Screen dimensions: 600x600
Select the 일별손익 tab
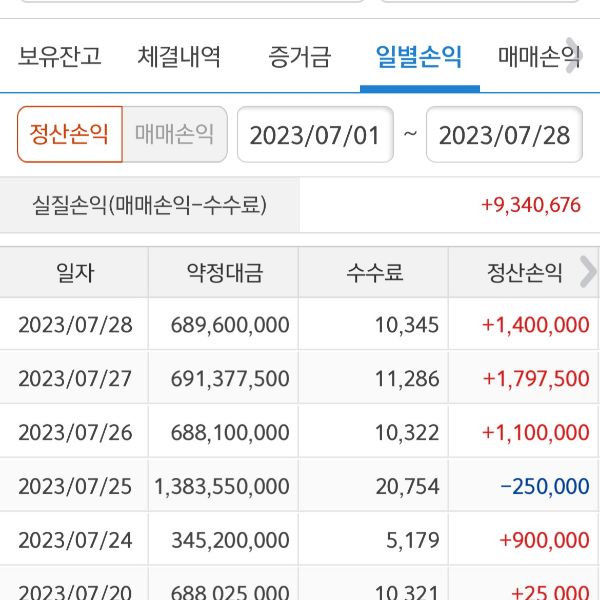(x=419, y=56)
